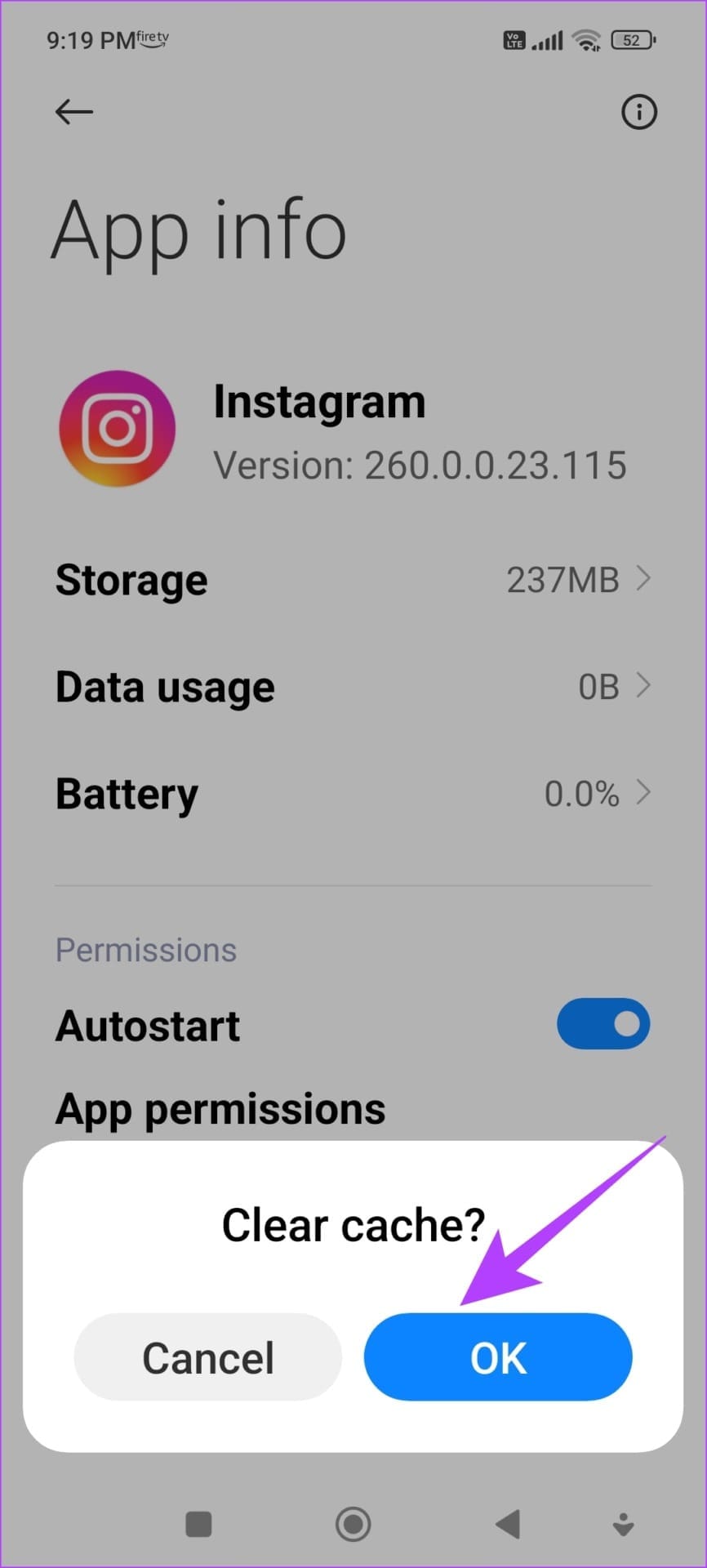Open the info icon in app bar
This screenshot has width=707, height=1568.
tap(638, 112)
